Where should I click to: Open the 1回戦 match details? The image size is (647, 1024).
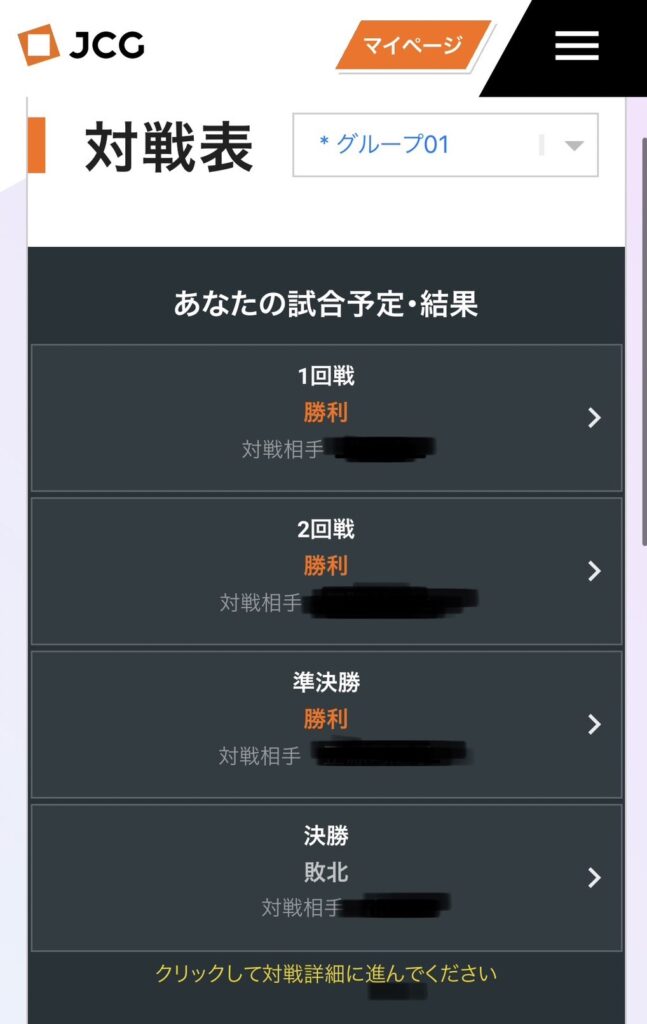point(326,417)
